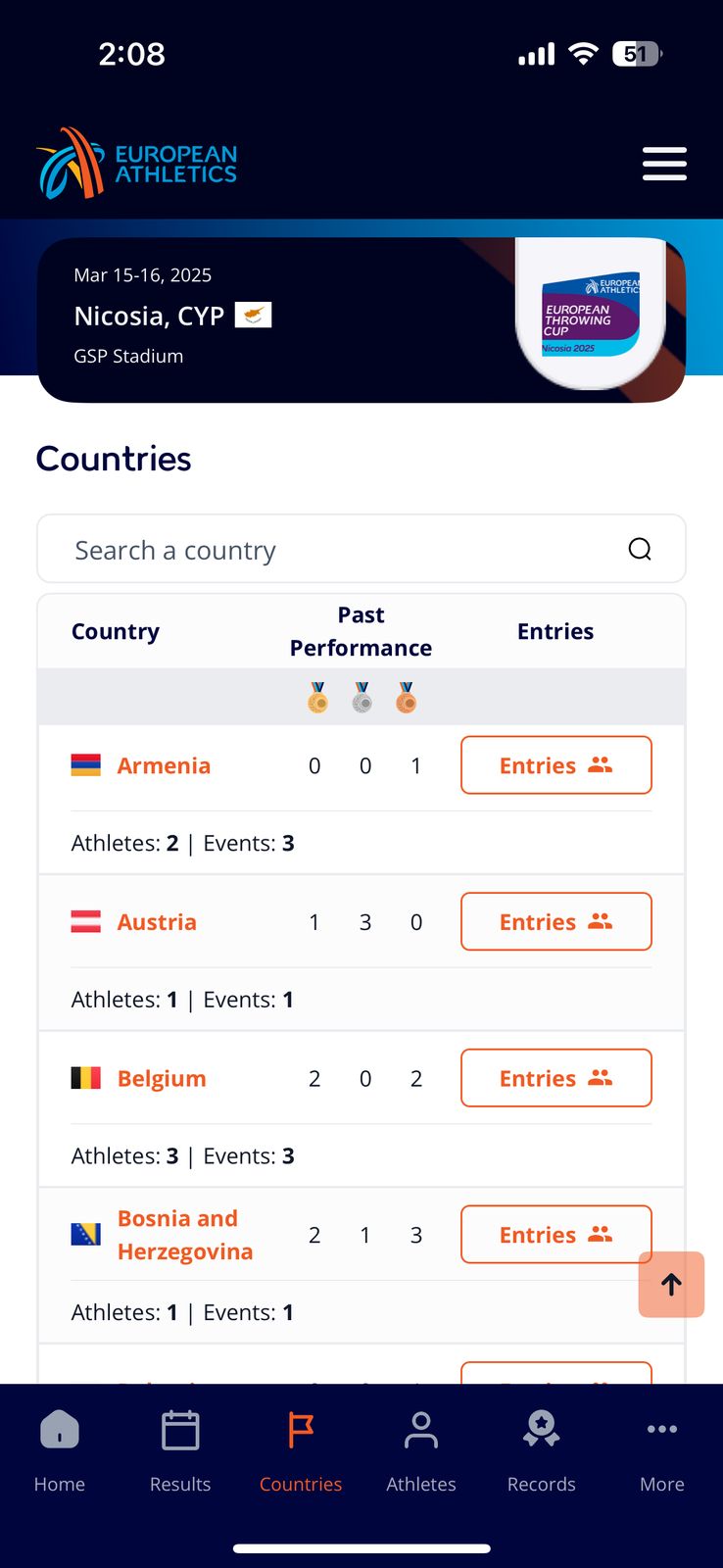Tap the scroll-to-top arrow button
The image size is (723, 1568).
tap(671, 1284)
